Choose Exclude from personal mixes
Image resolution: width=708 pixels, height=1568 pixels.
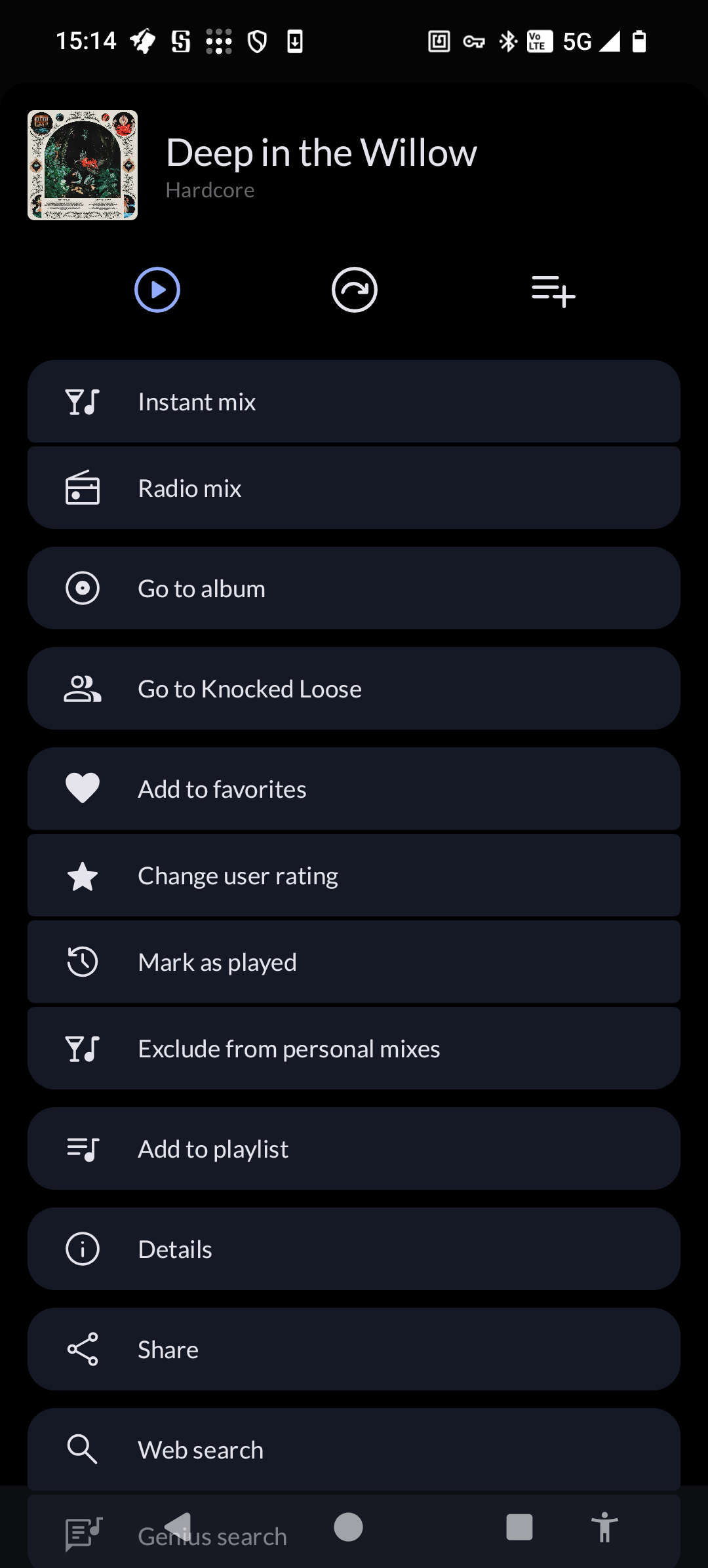[354, 1049]
